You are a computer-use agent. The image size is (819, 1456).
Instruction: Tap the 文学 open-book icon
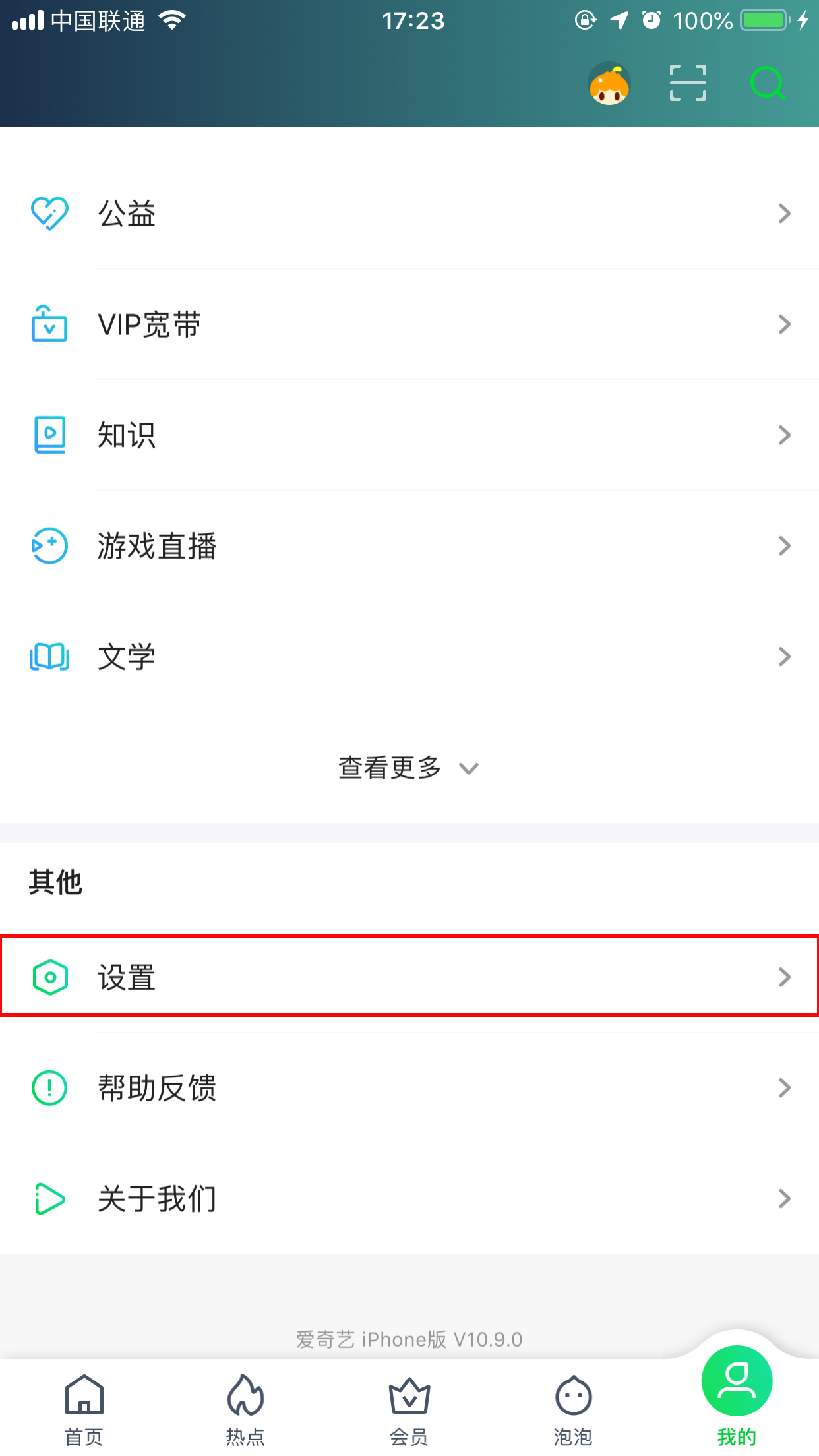coord(49,655)
